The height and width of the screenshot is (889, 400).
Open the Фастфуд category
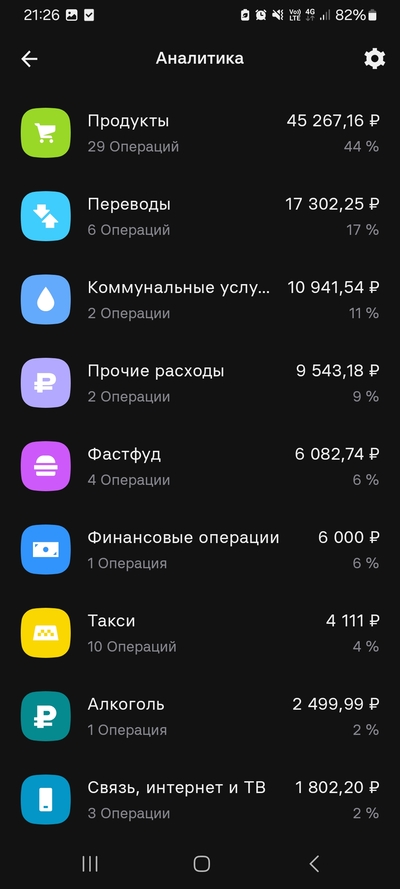tap(200, 466)
